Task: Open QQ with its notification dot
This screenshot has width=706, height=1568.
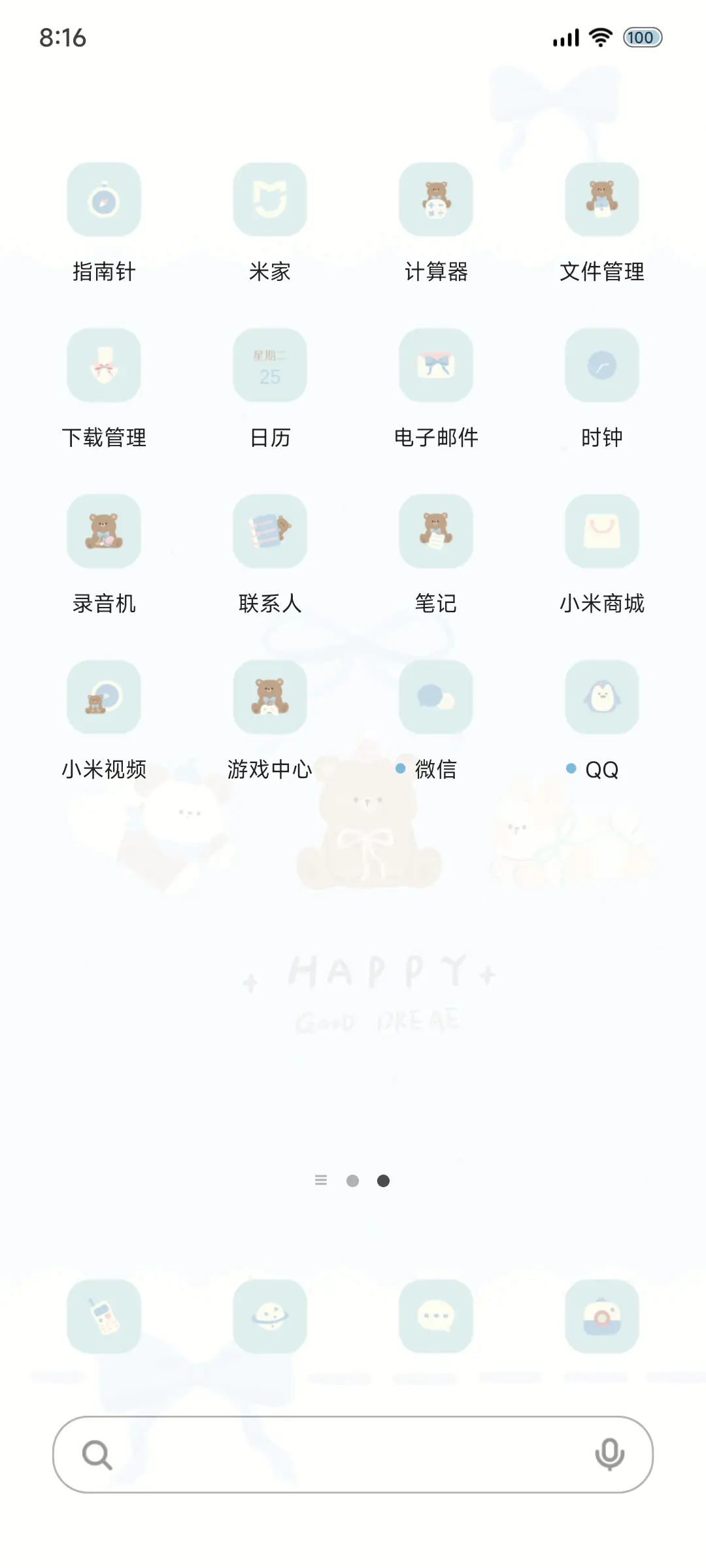Action: click(x=601, y=696)
